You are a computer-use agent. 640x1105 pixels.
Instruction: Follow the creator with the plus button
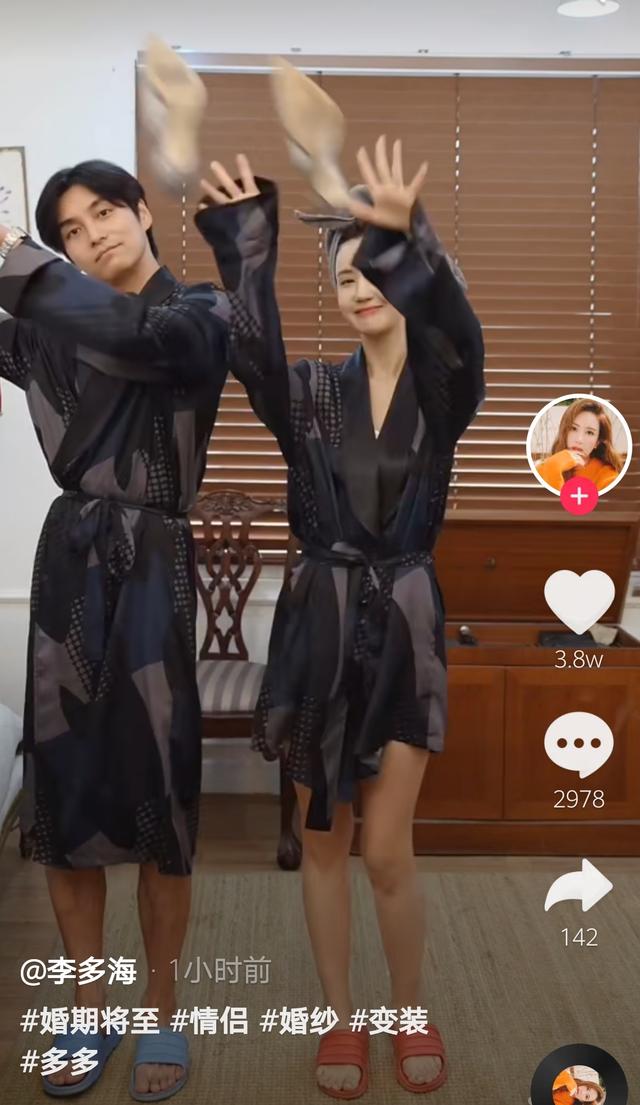579,496
